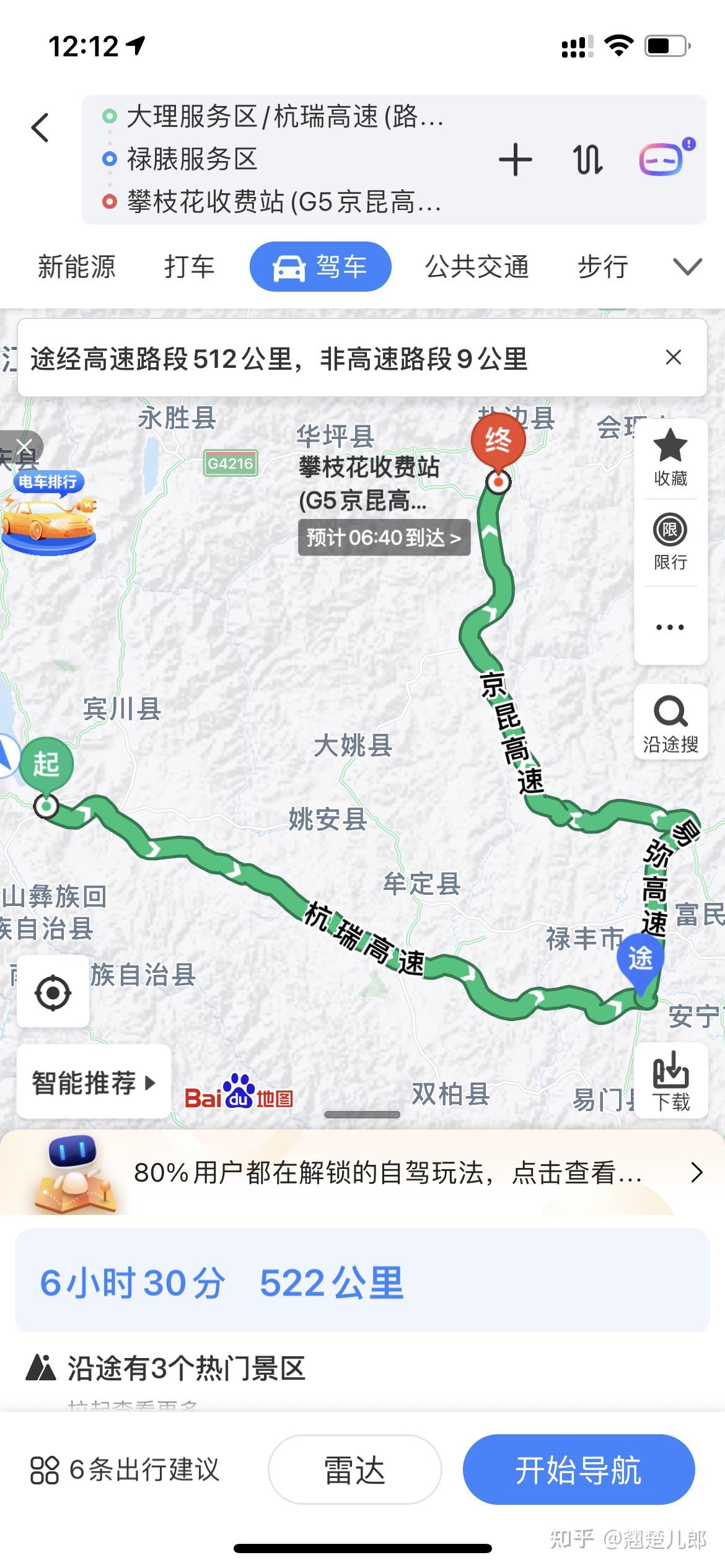
Task: Open 沿途搜 search along route
Action: pos(670,723)
